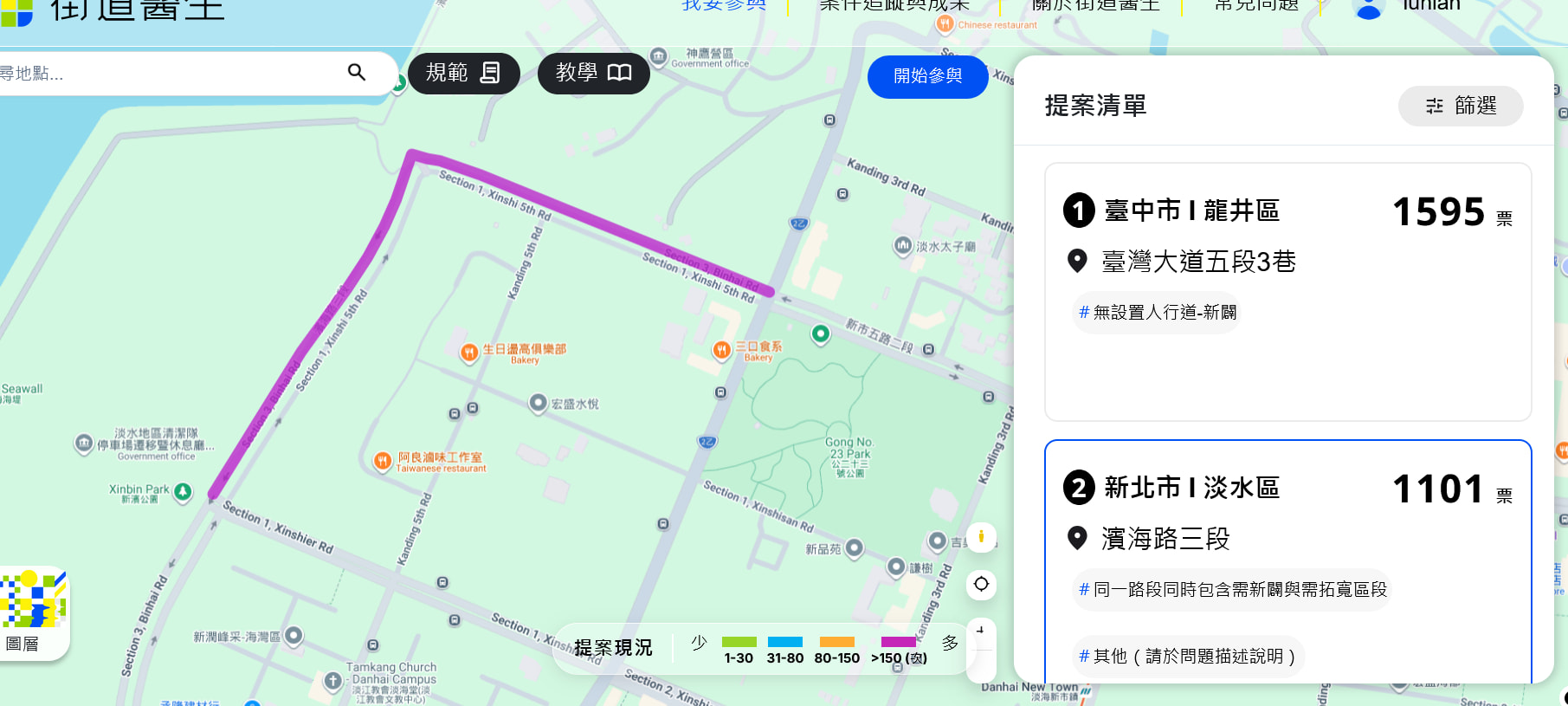1568x706 pixels.
Task: Select tag 同一路段同時包含需新闢與需拓寬區段
Action: (x=1232, y=589)
